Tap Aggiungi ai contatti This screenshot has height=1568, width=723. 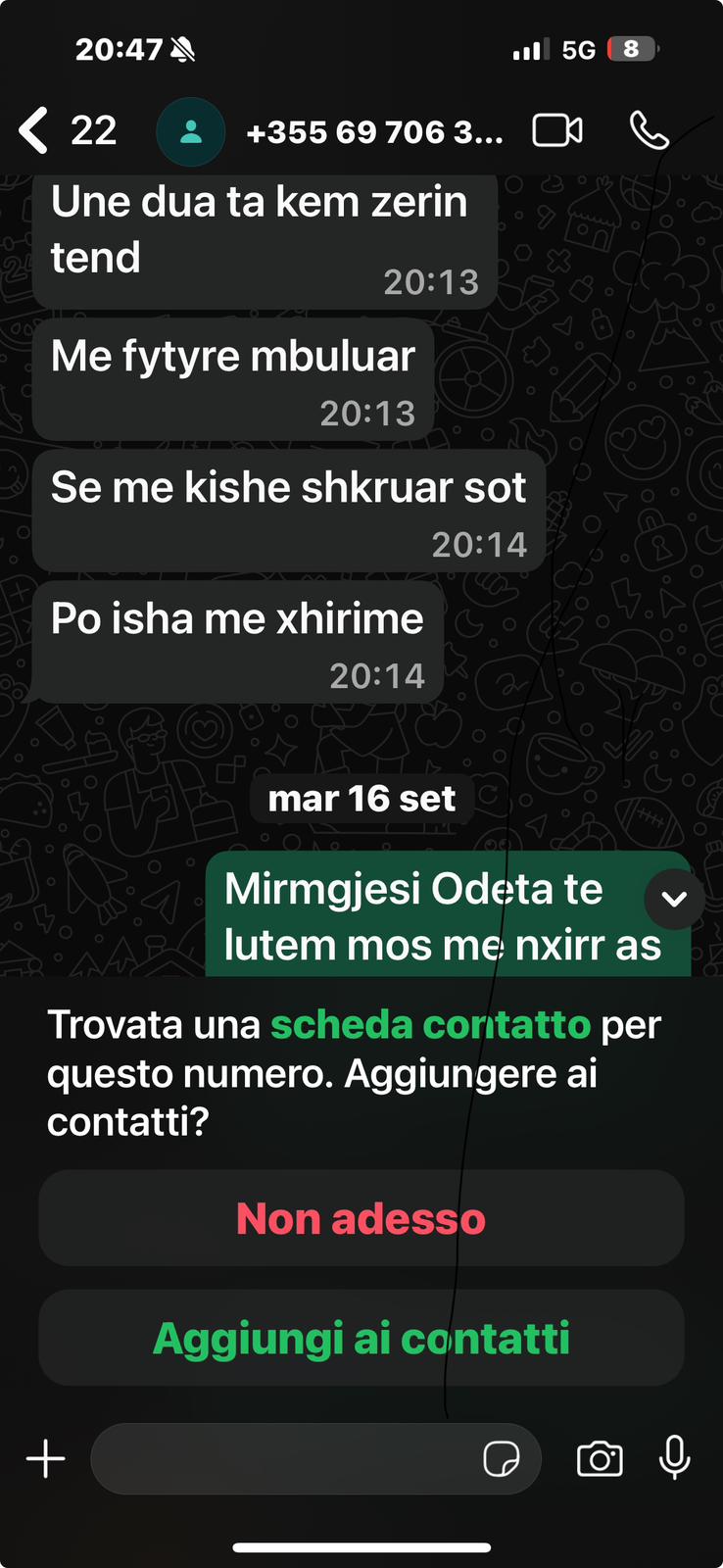(x=361, y=1338)
